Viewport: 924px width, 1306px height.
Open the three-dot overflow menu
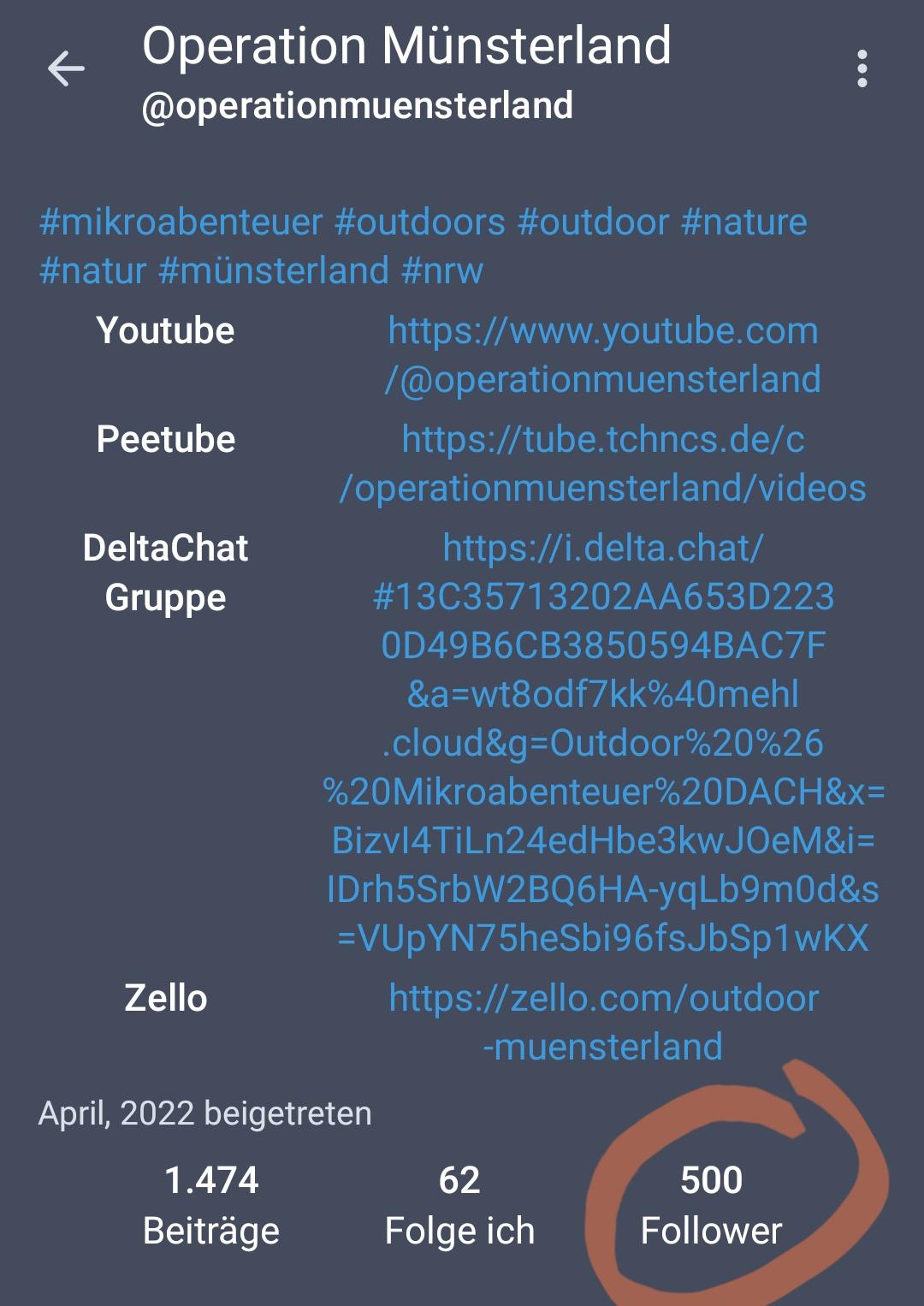pos(862,68)
